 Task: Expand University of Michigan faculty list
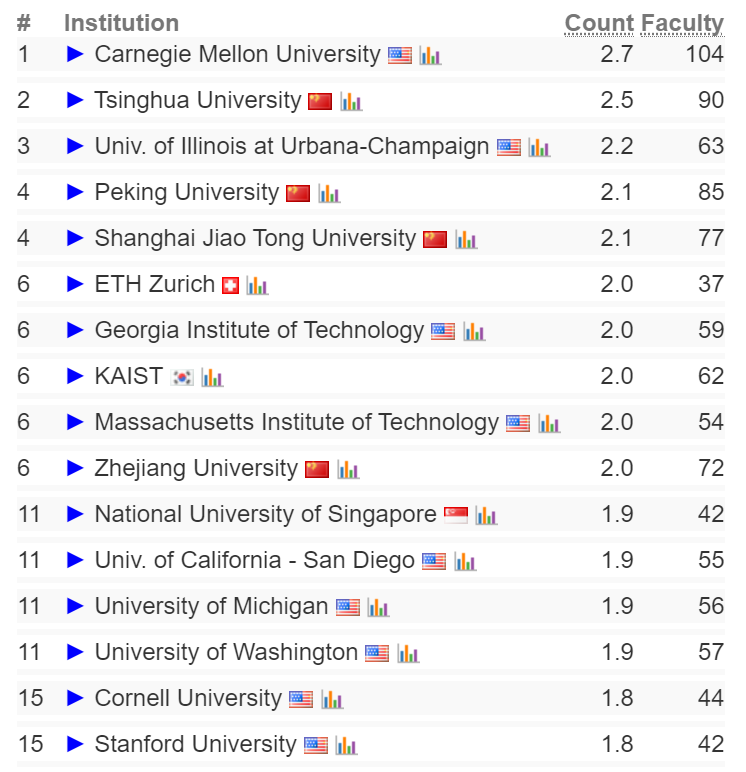(x=75, y=606)
